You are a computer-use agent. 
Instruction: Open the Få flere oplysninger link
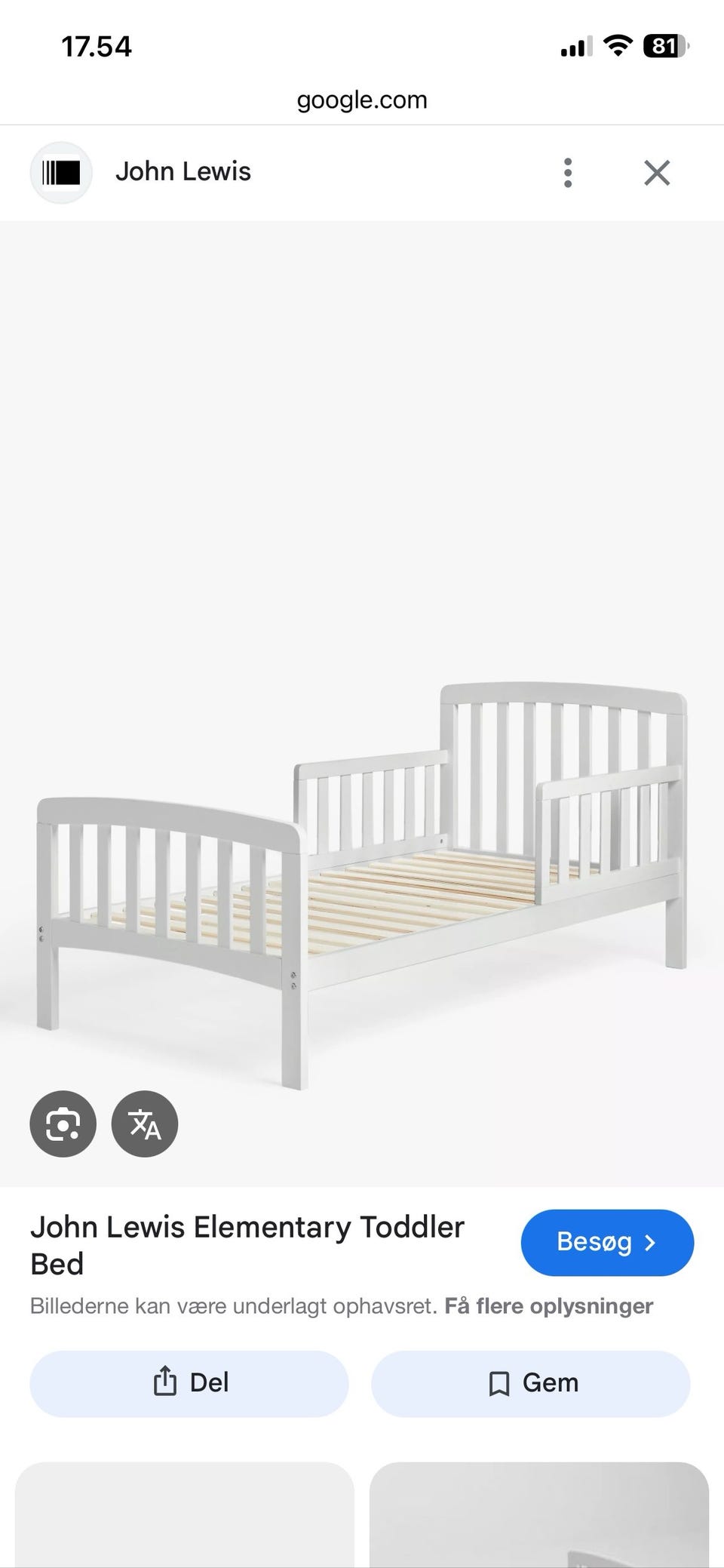pyautogui.click(x=548, y=1306)
